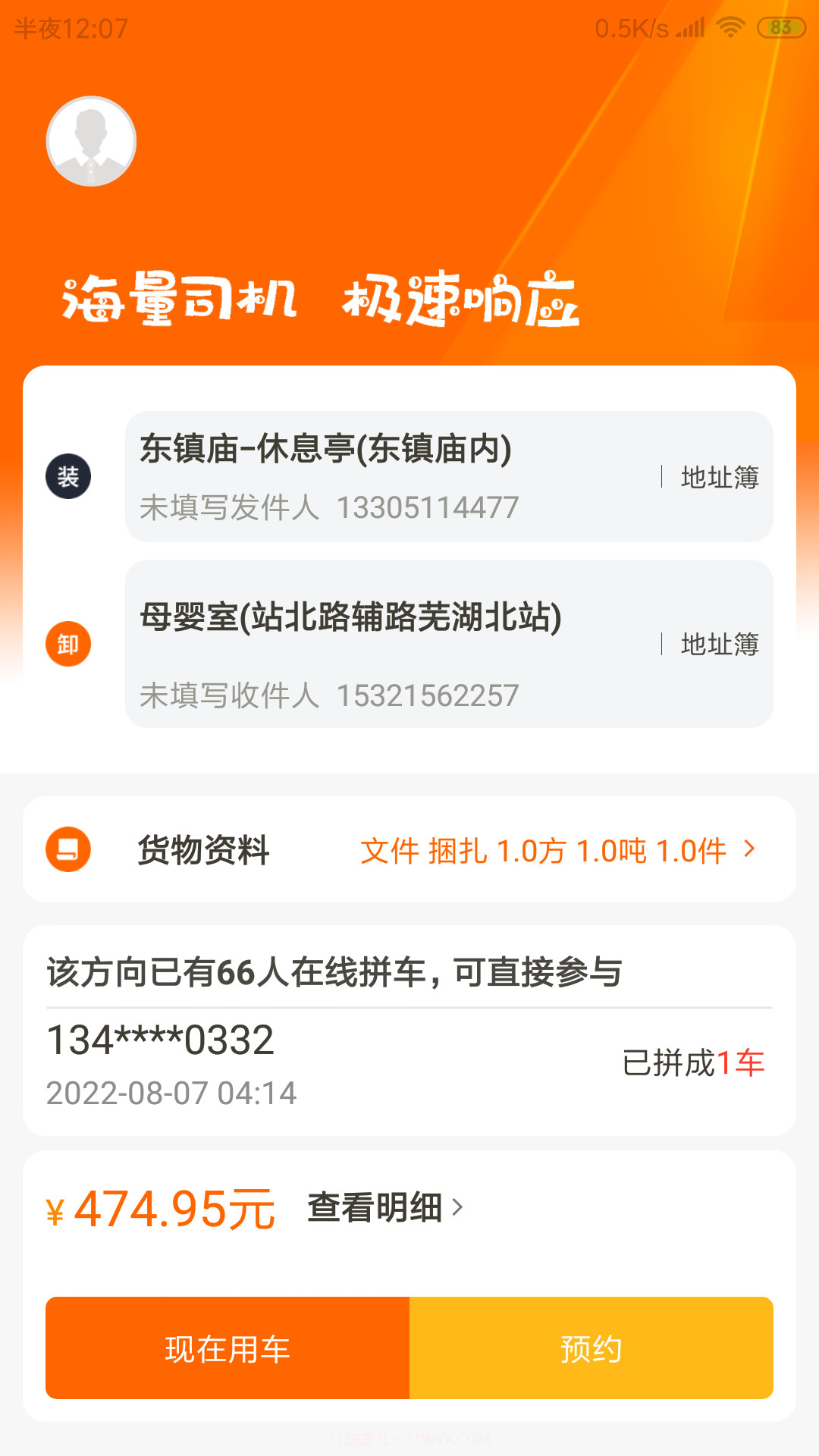The width and height of the screenshot is (819, 1456).
Task: Tap the carpool user 134****0332 entry
Action: point(161,1042)
